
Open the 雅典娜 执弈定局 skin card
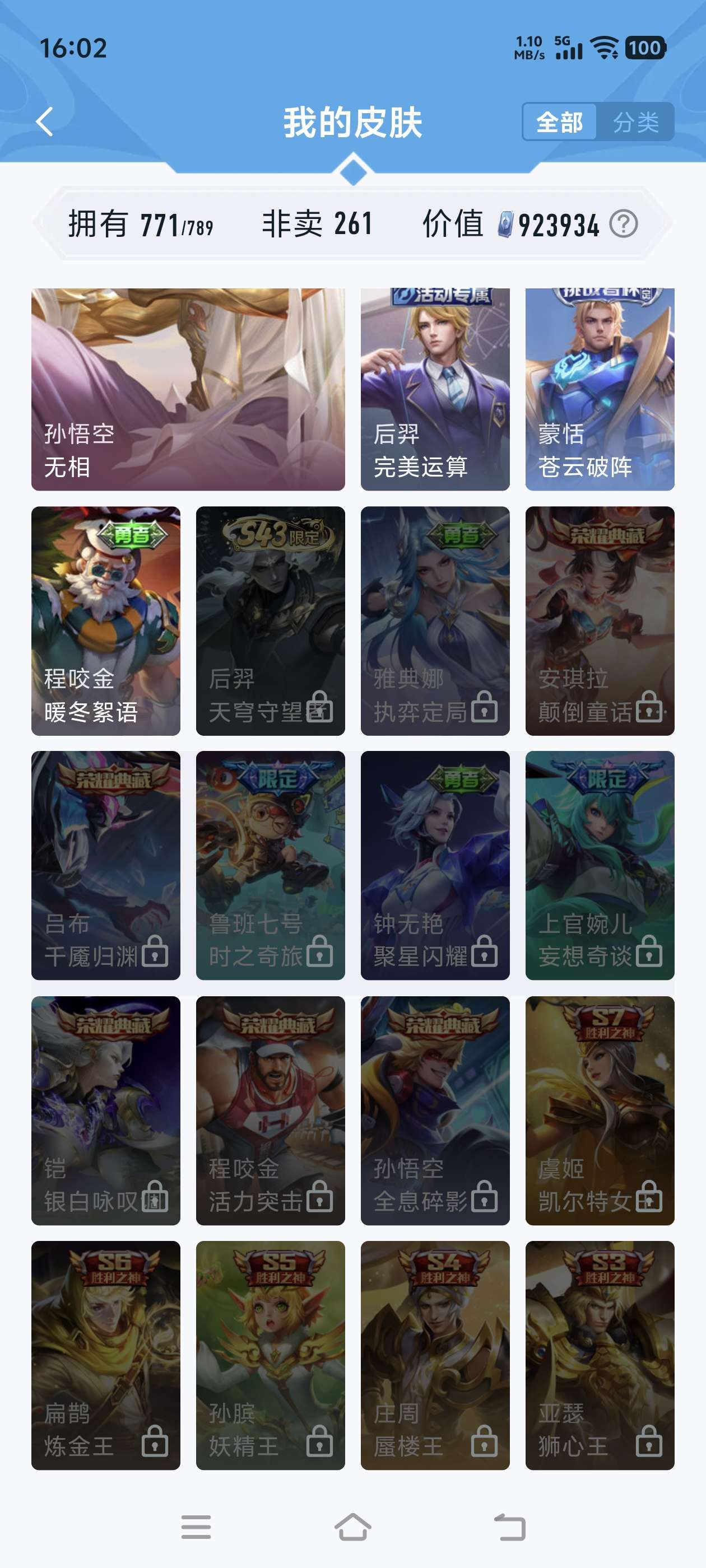click(x=434, y=620)
